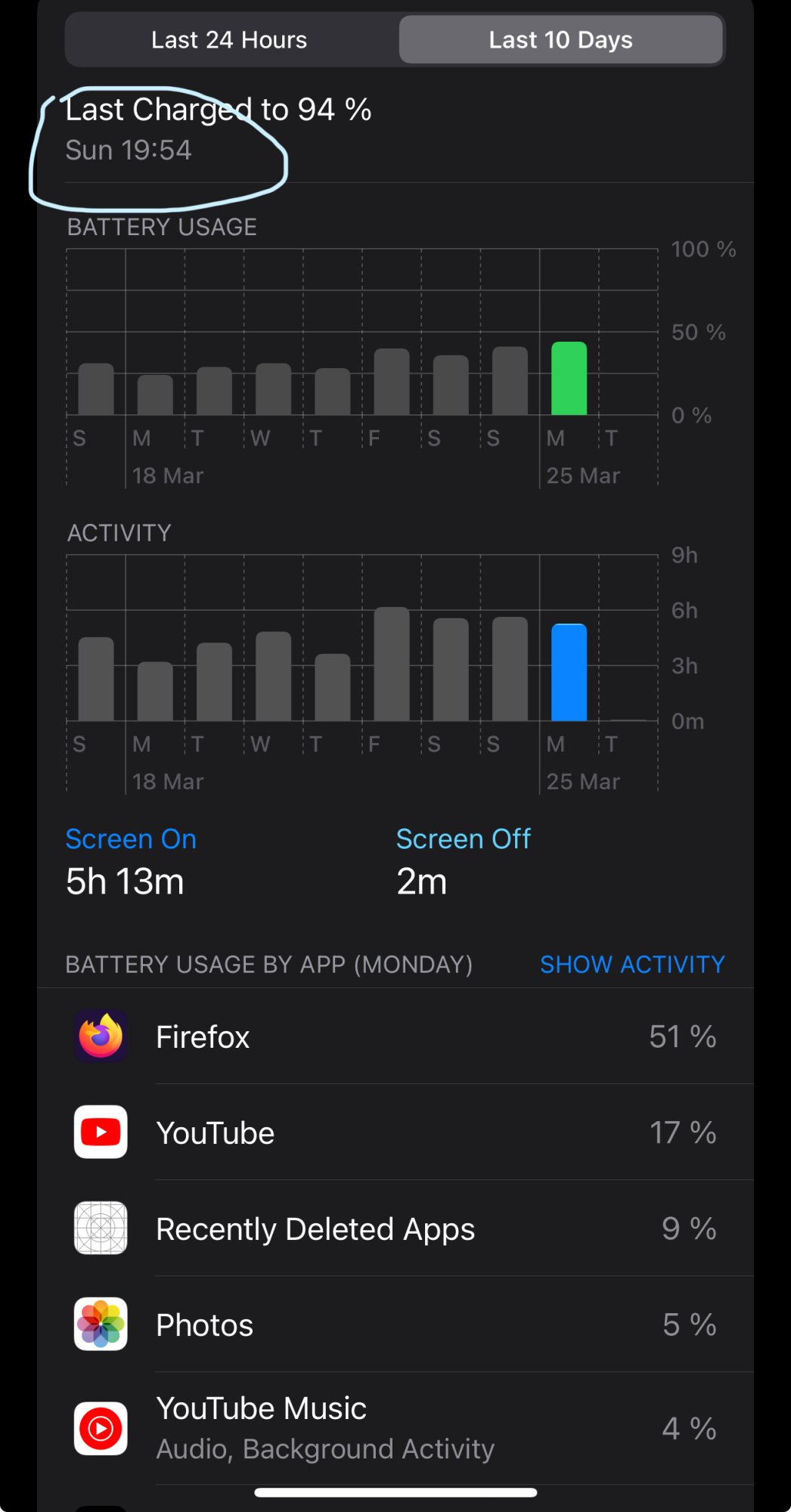Switch to the Last 24 Hours view
The width and height of the screenshot is (791, 1512).
click(x=229, y=40)
